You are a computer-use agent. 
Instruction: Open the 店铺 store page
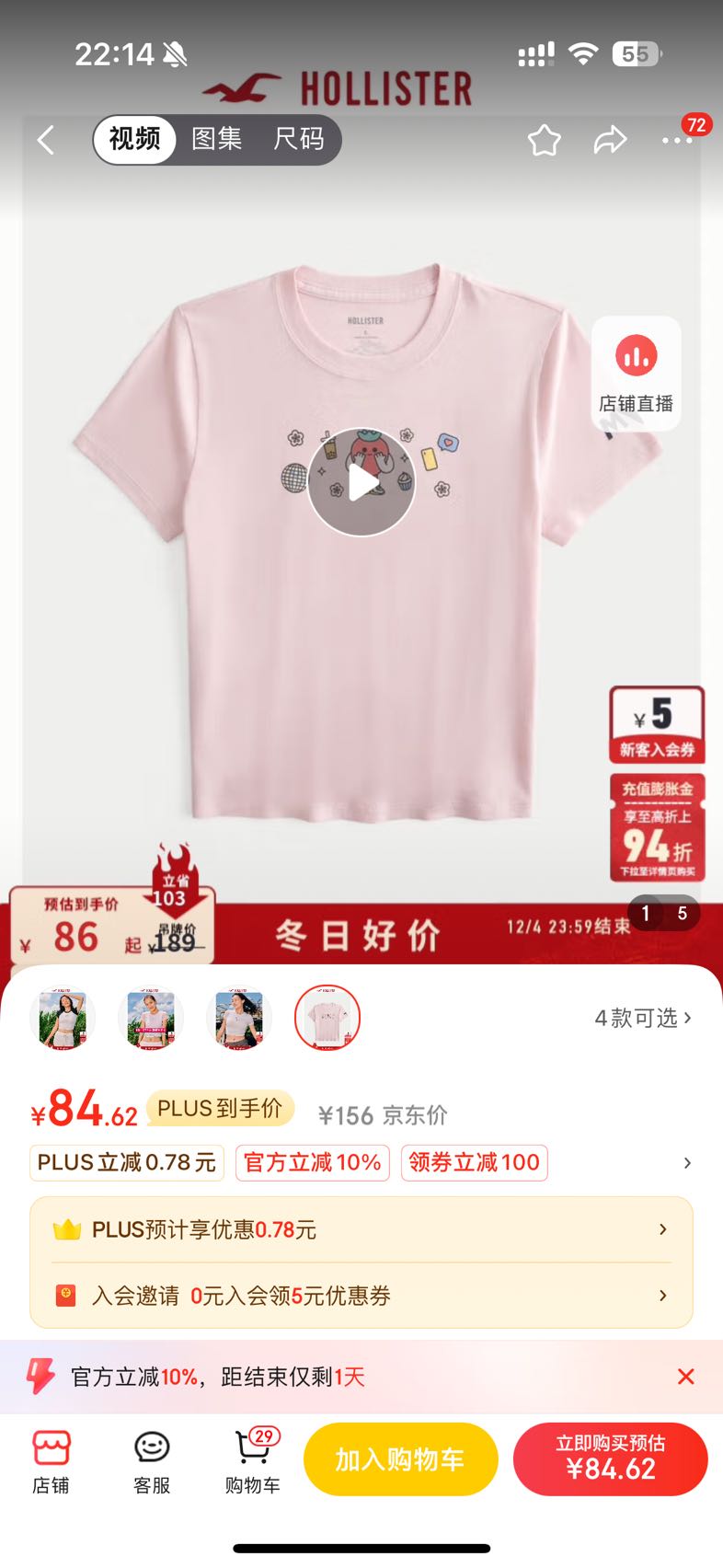pos(51,1462)
